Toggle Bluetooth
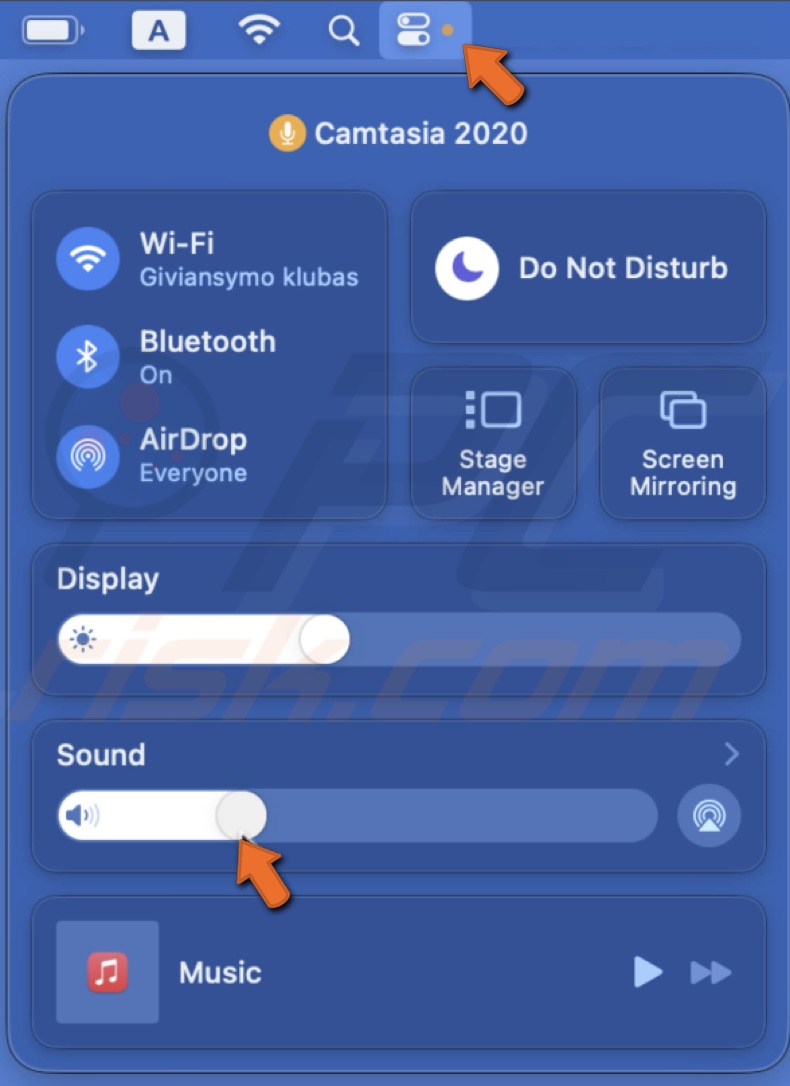 [x=88, y=356]
